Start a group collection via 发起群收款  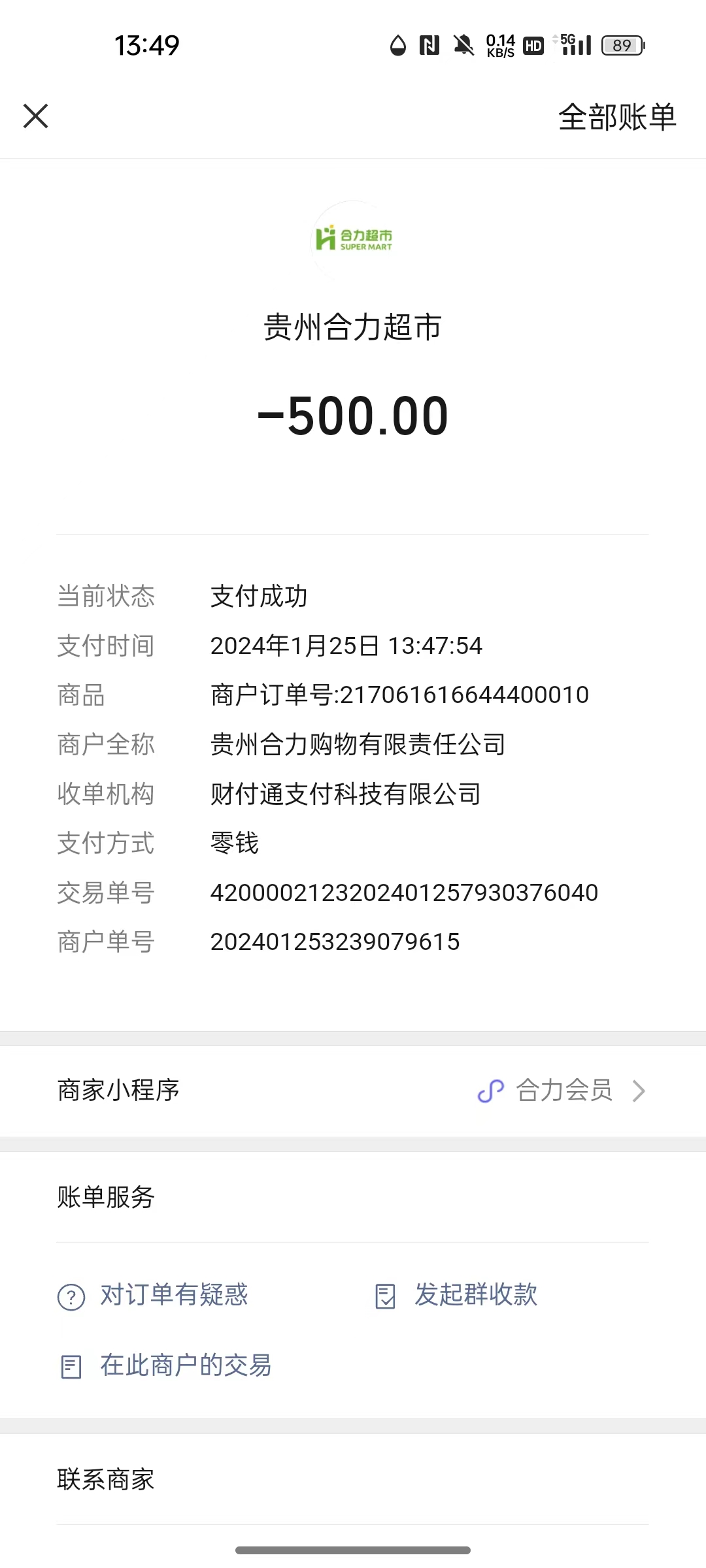[457, 1295]
